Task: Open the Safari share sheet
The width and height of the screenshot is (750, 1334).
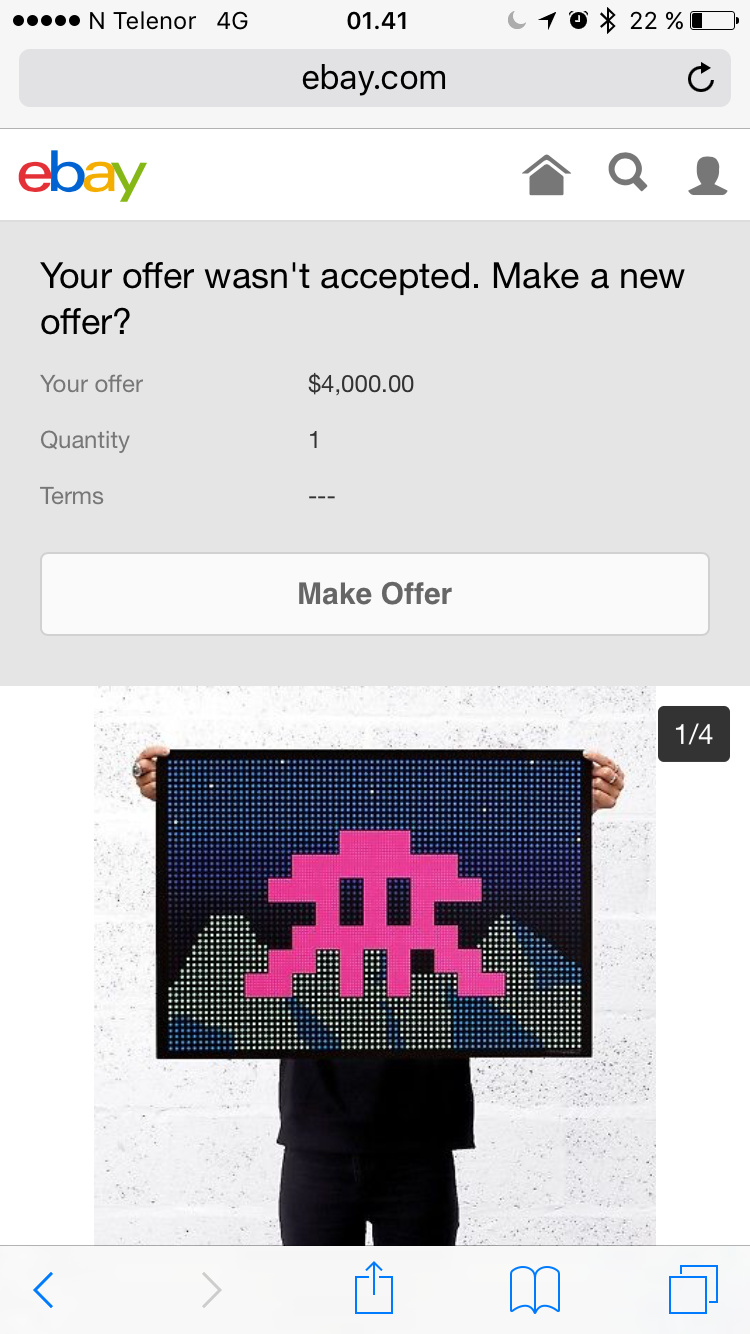Action: [375, 1288]
